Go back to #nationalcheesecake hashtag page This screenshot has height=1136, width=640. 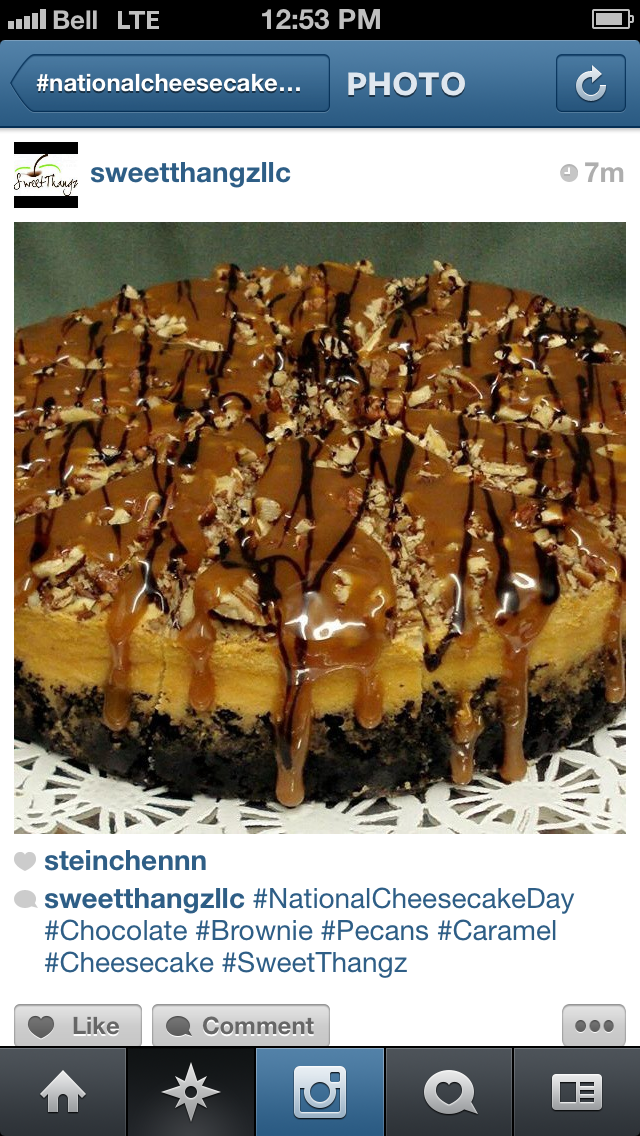(170, 84)
